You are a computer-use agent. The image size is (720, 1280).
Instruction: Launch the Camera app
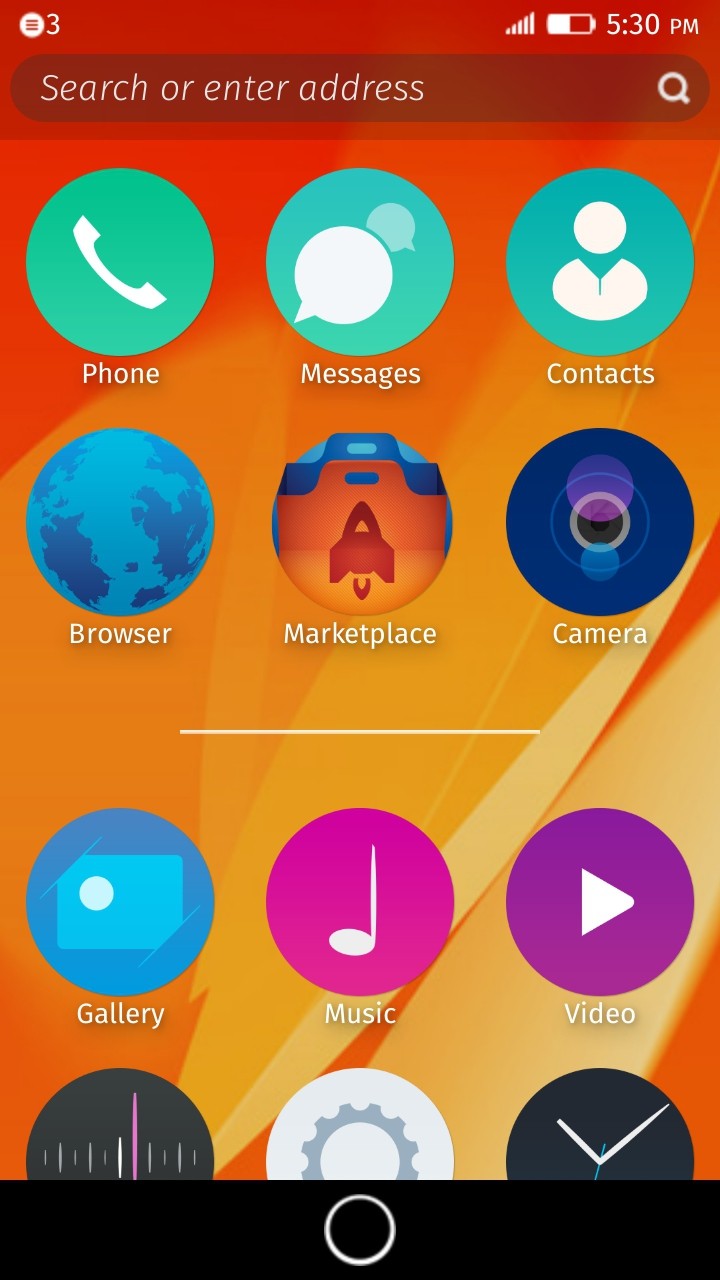pyautogui.click(x=600, y=522)
